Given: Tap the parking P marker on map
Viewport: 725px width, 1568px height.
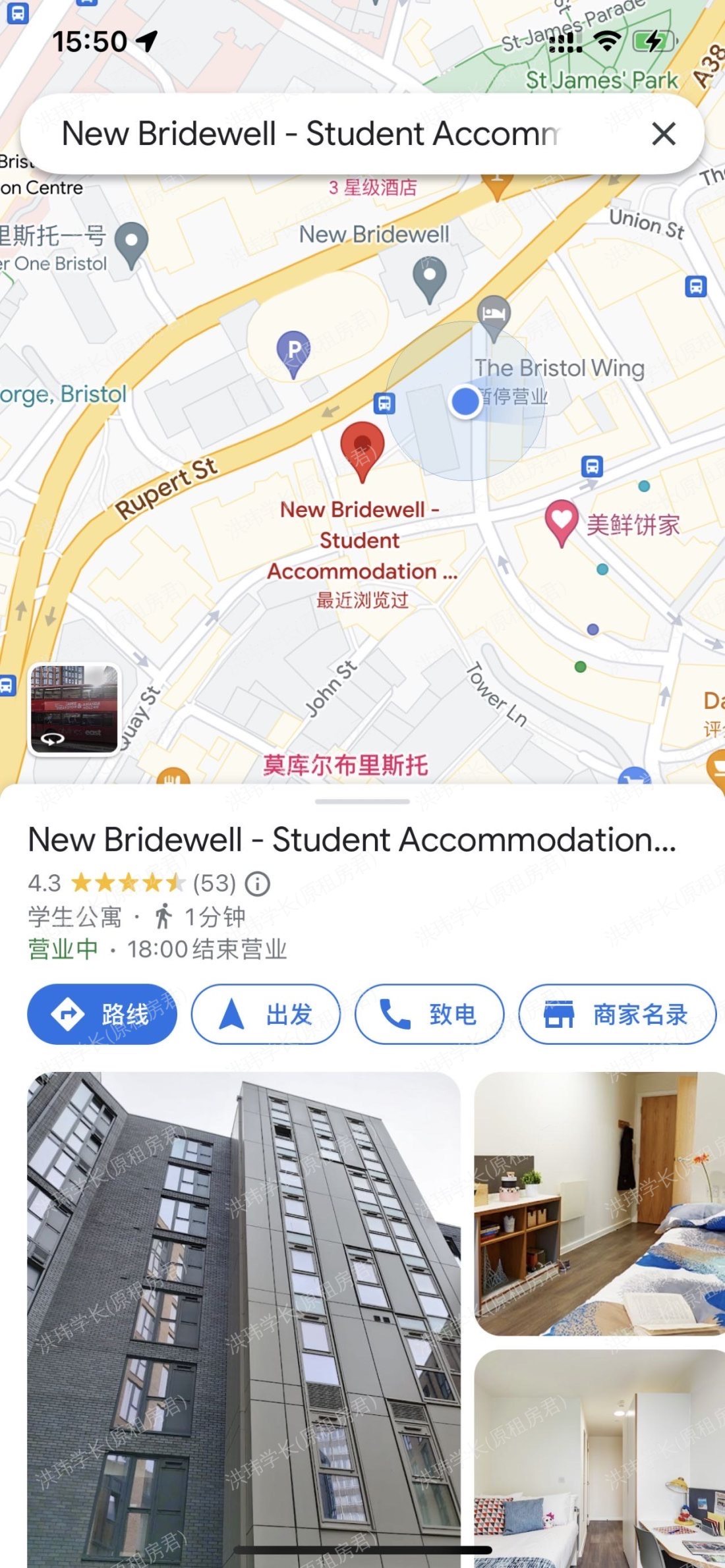Looking at the screenshot, I should tap(293, 350).
